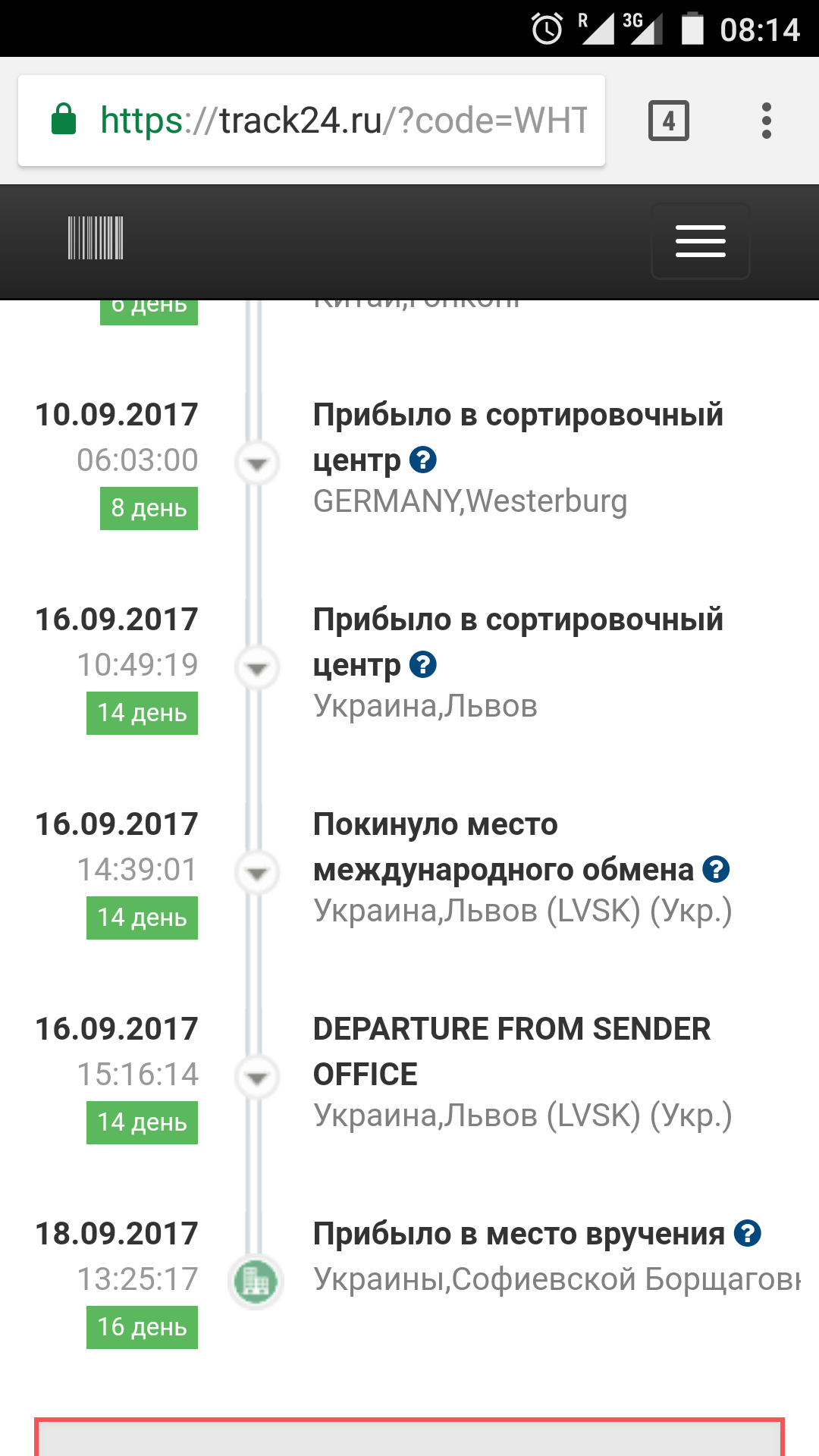Tap the barcode logo in the site header
This screenshot has height=1456, width=819.
96,238
